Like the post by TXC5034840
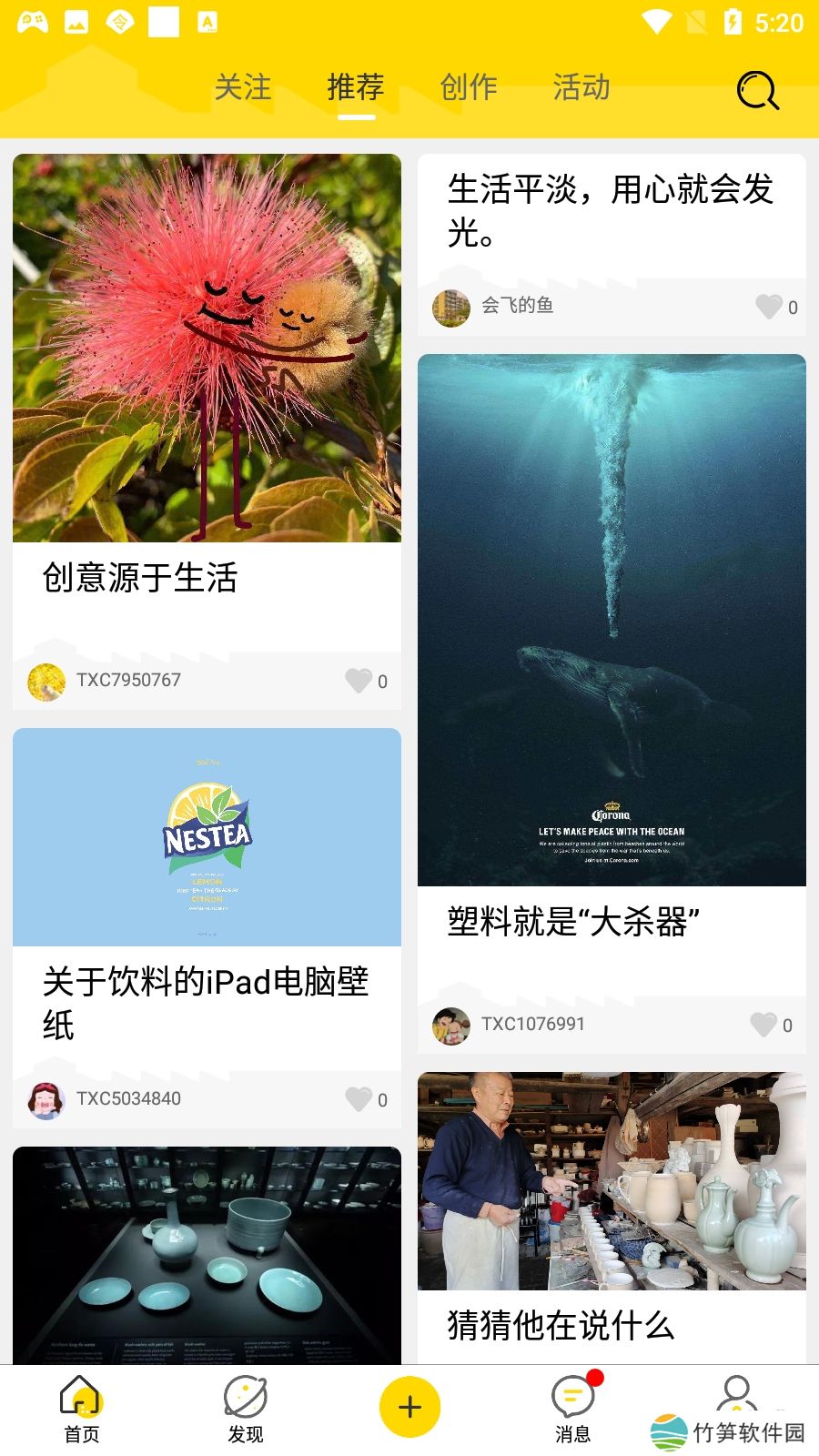 click(359, 1099)
